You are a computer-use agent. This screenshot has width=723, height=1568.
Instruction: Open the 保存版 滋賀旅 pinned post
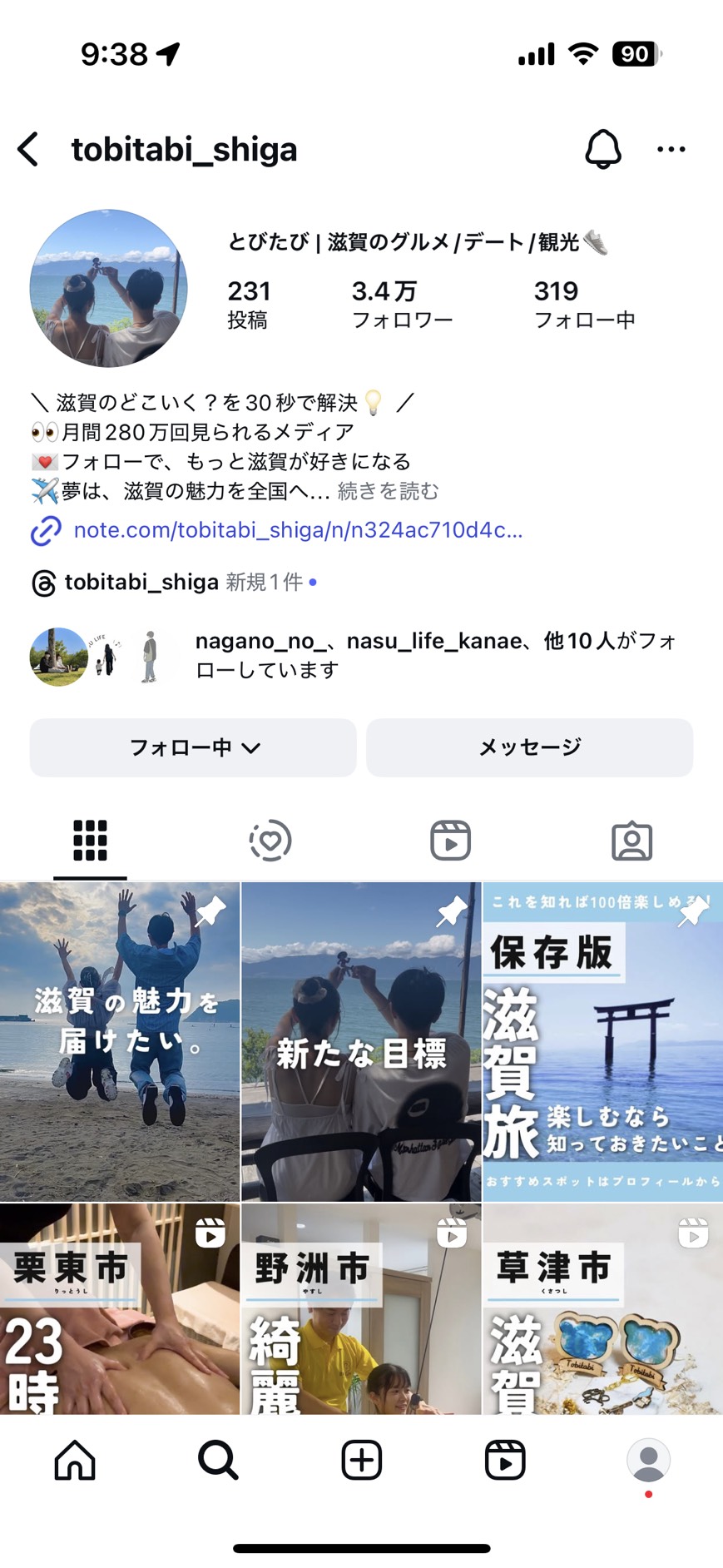pyautogui.click(x=602, y=1040)
